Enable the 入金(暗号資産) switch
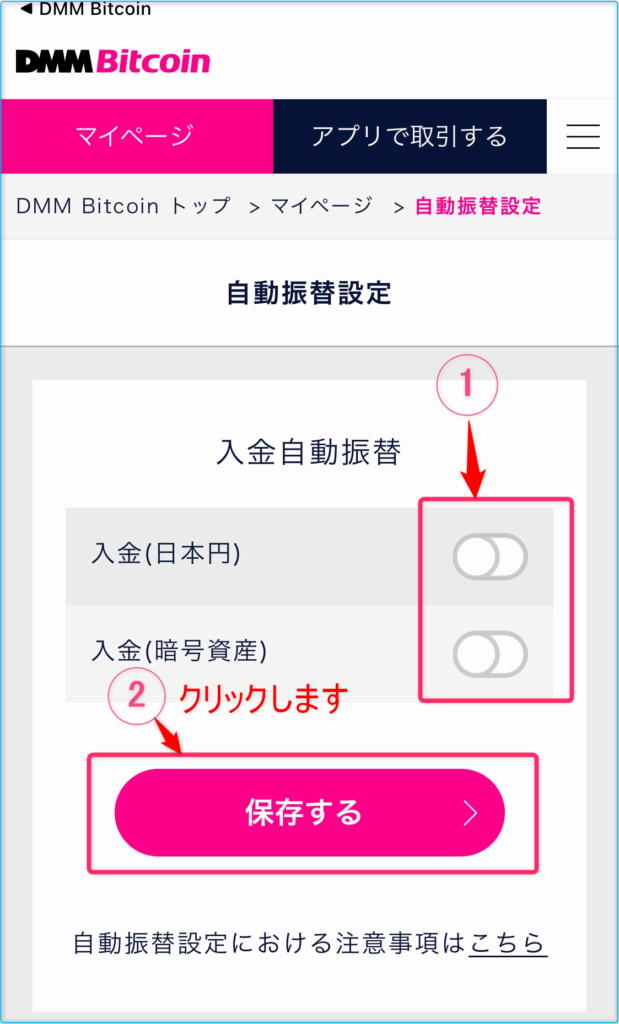 coord(490,654)
